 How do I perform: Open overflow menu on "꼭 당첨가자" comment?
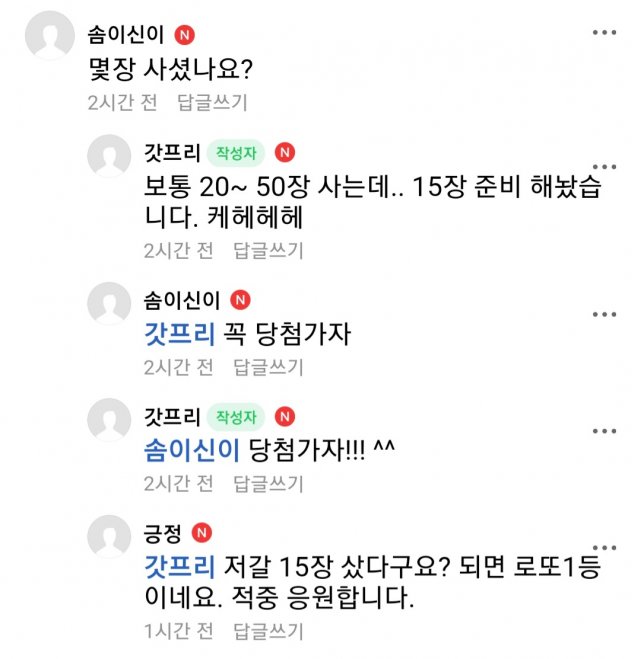tap(605, 313)
